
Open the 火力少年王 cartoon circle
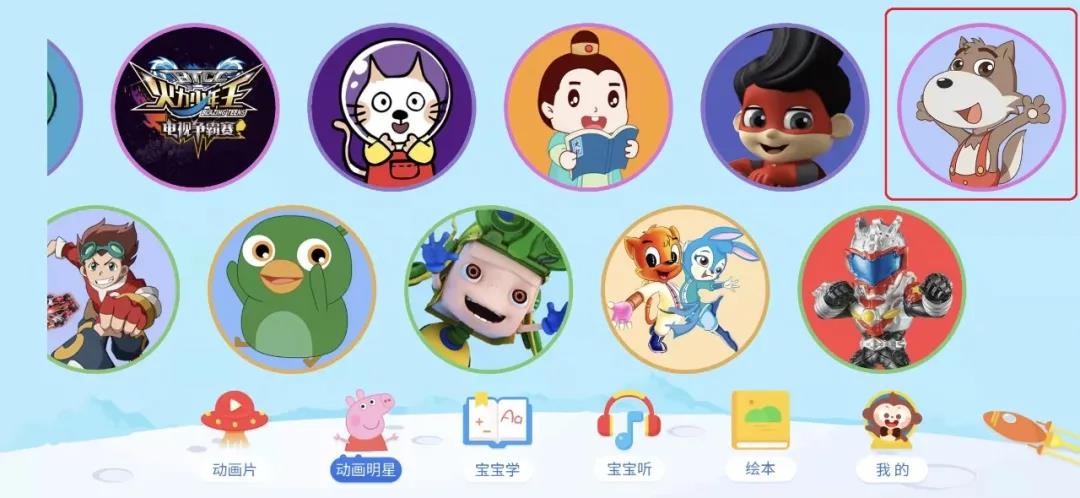(x=194, y=107)
